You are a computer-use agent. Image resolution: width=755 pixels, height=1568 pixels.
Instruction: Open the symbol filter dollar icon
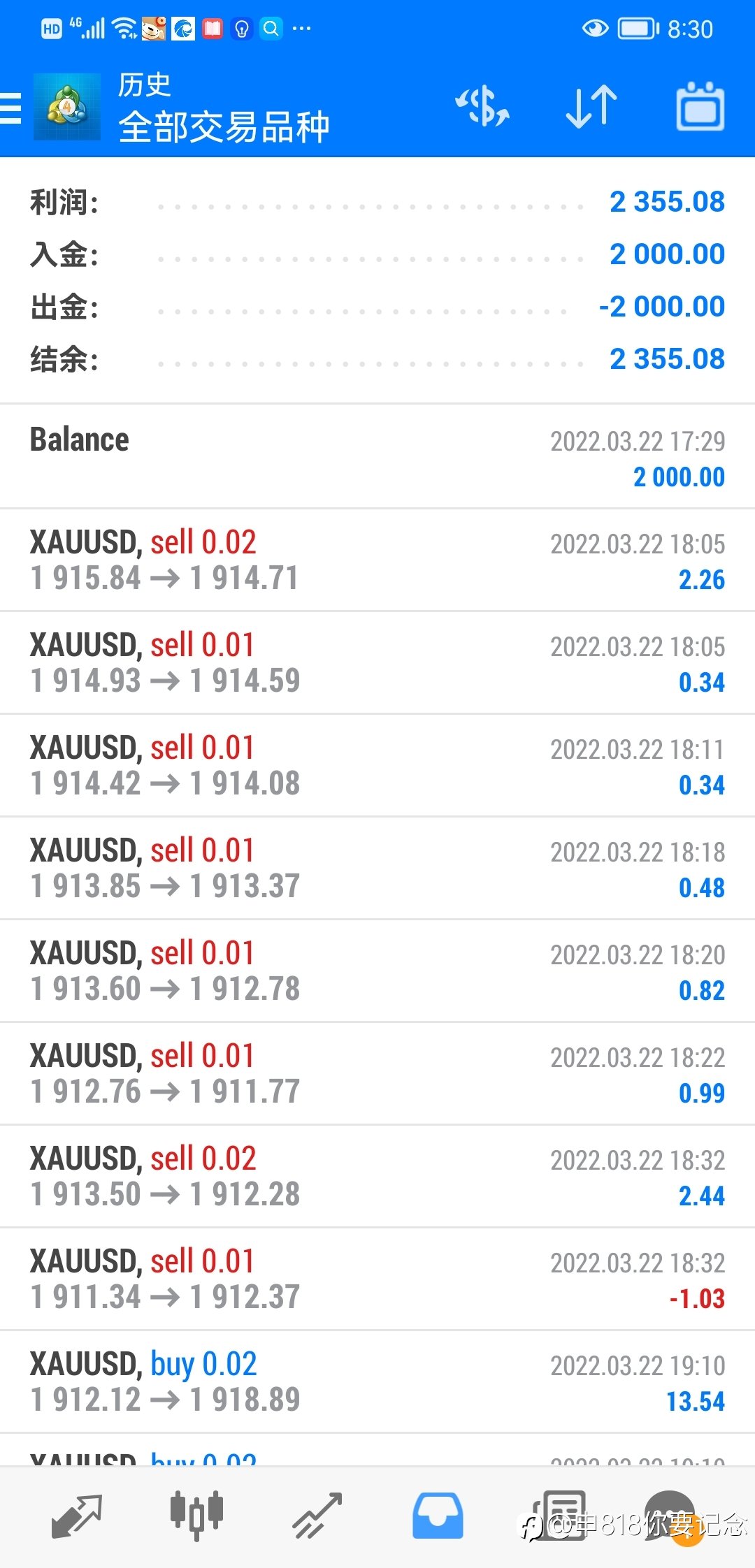[482, 107]
